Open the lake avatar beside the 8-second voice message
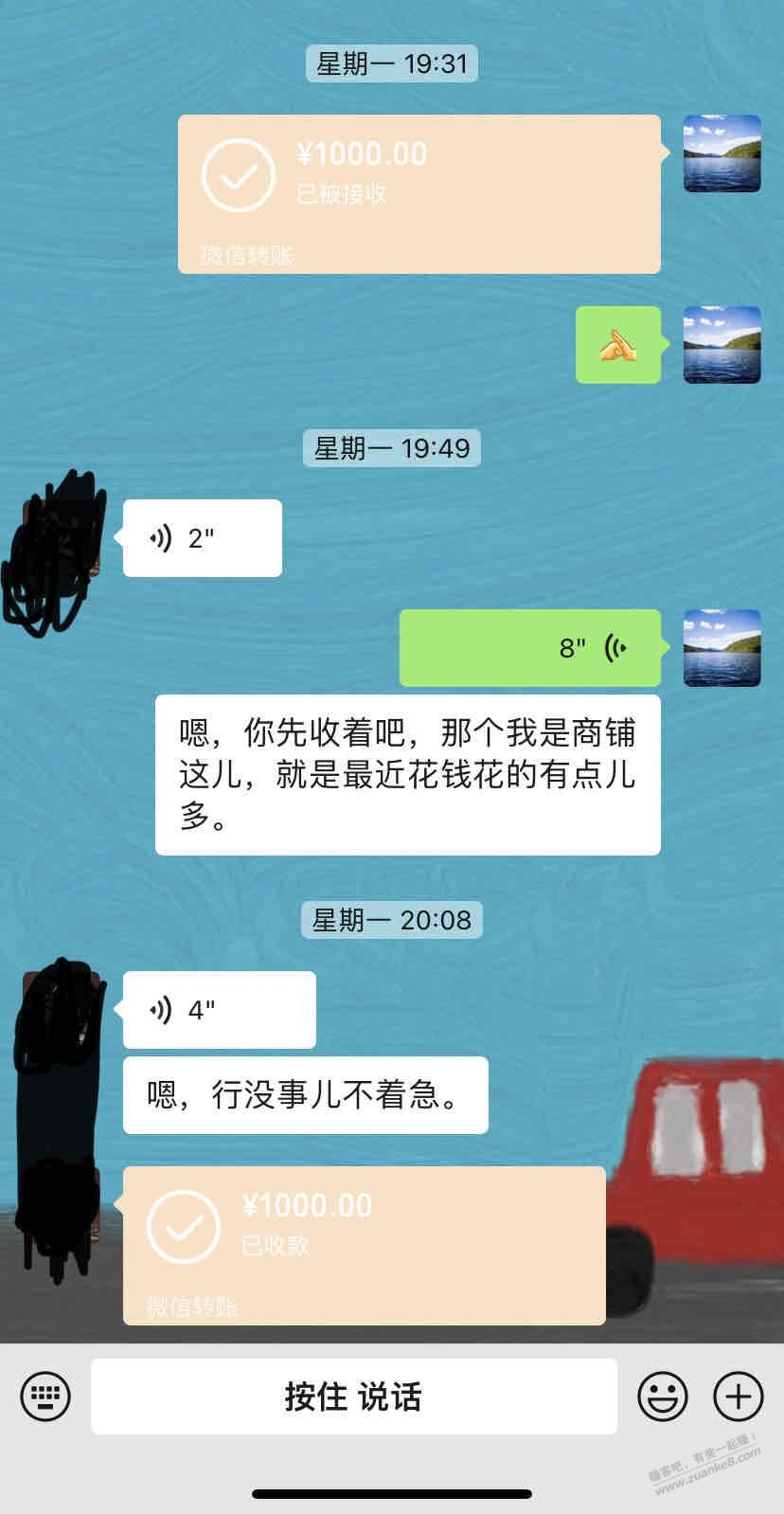Viewport: 784px width, 1514px height. [x=722, y=648]
